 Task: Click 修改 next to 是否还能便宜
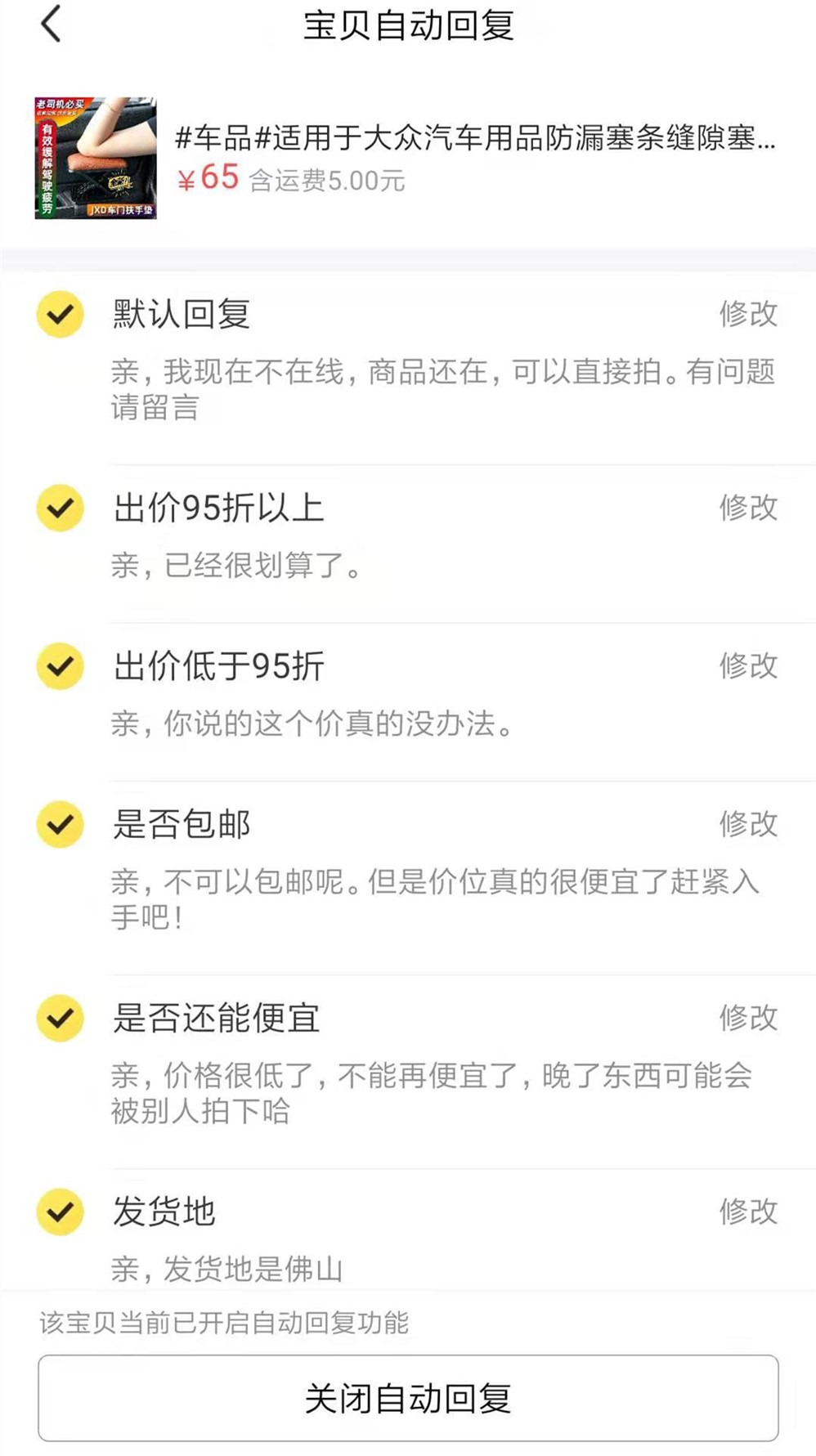[748, 1019]
